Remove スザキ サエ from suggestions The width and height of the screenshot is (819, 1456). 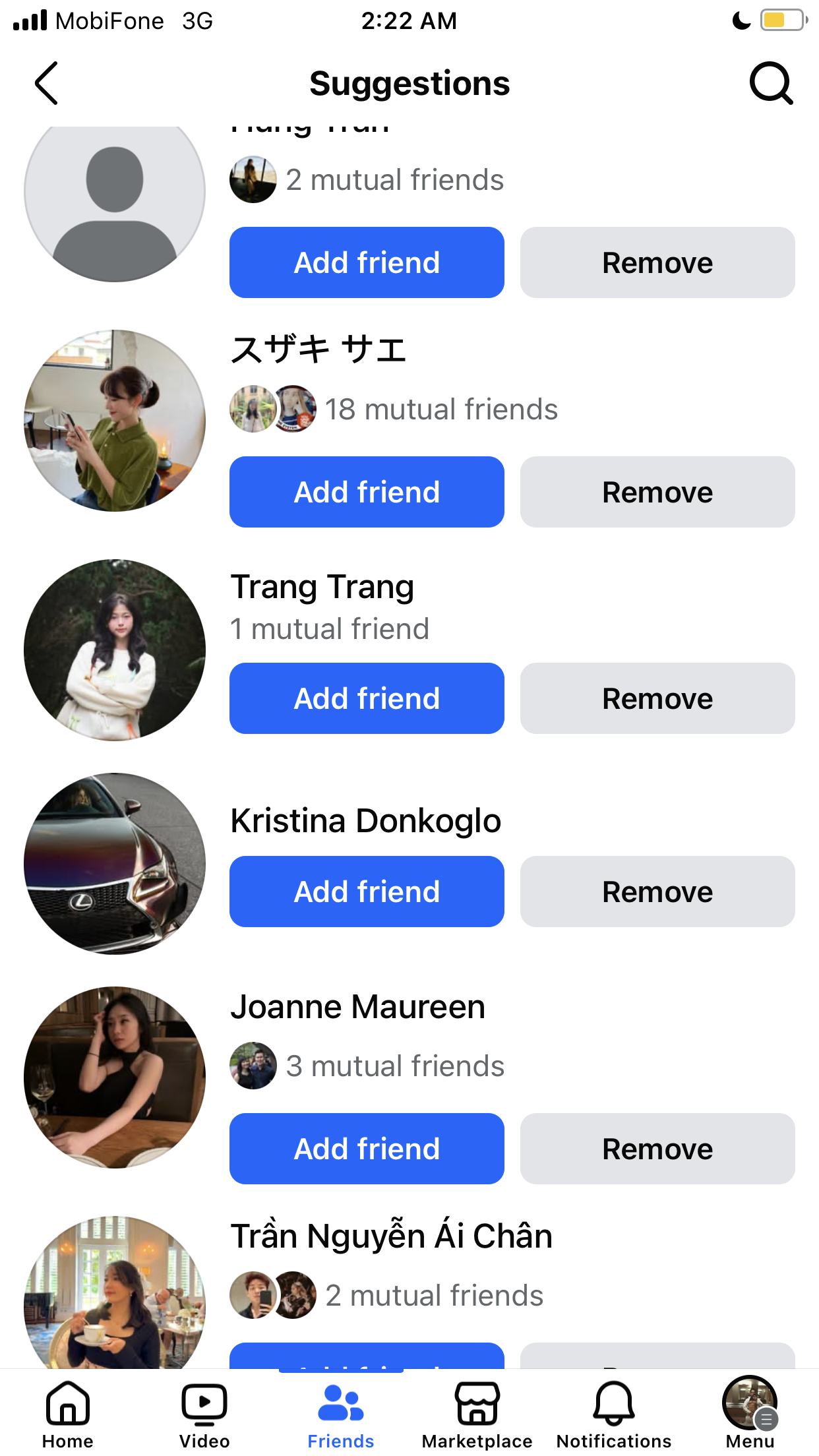coord(657,492)
